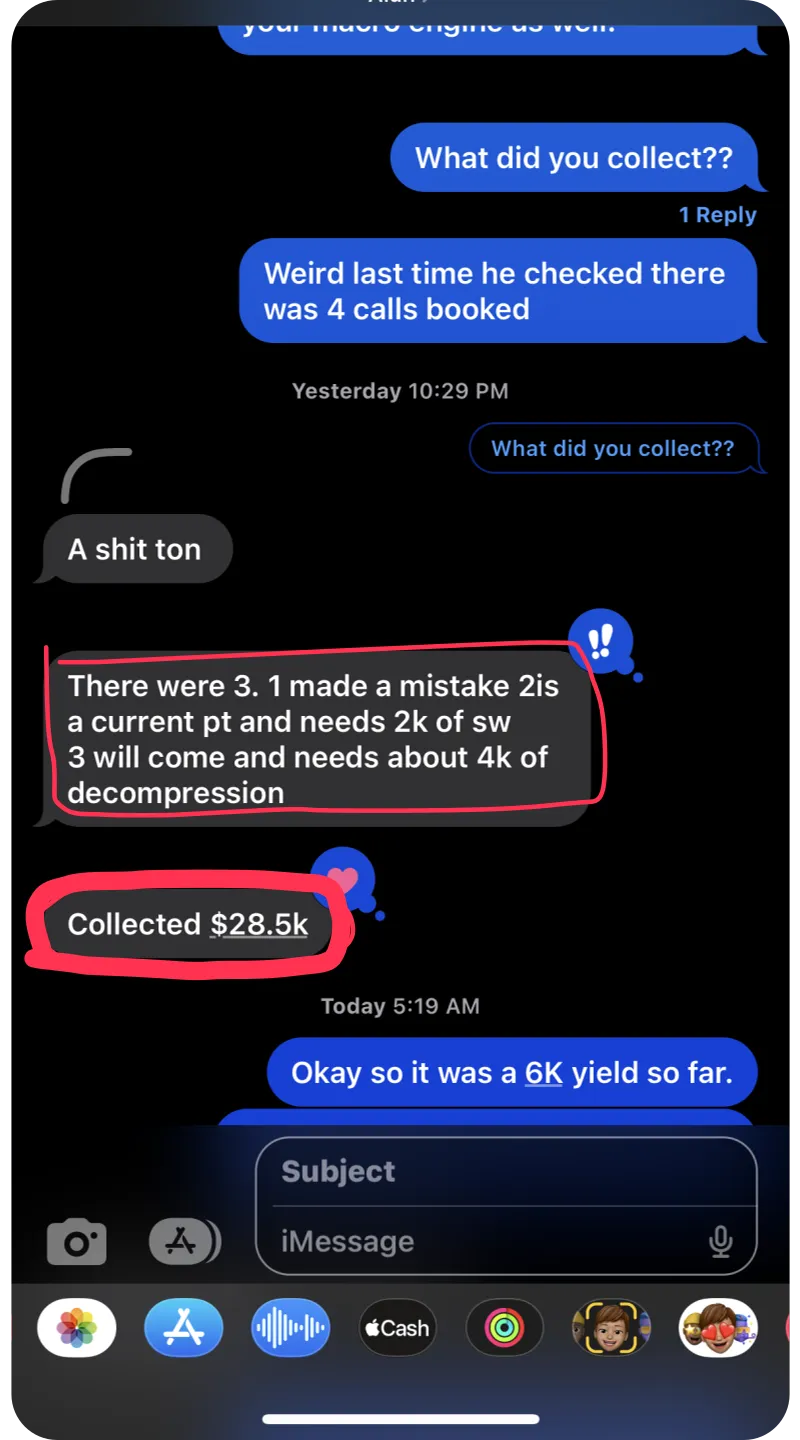800x1440 pixels.
Task: Open the camera icon to attach a photo
Action: click(77, 1241)
